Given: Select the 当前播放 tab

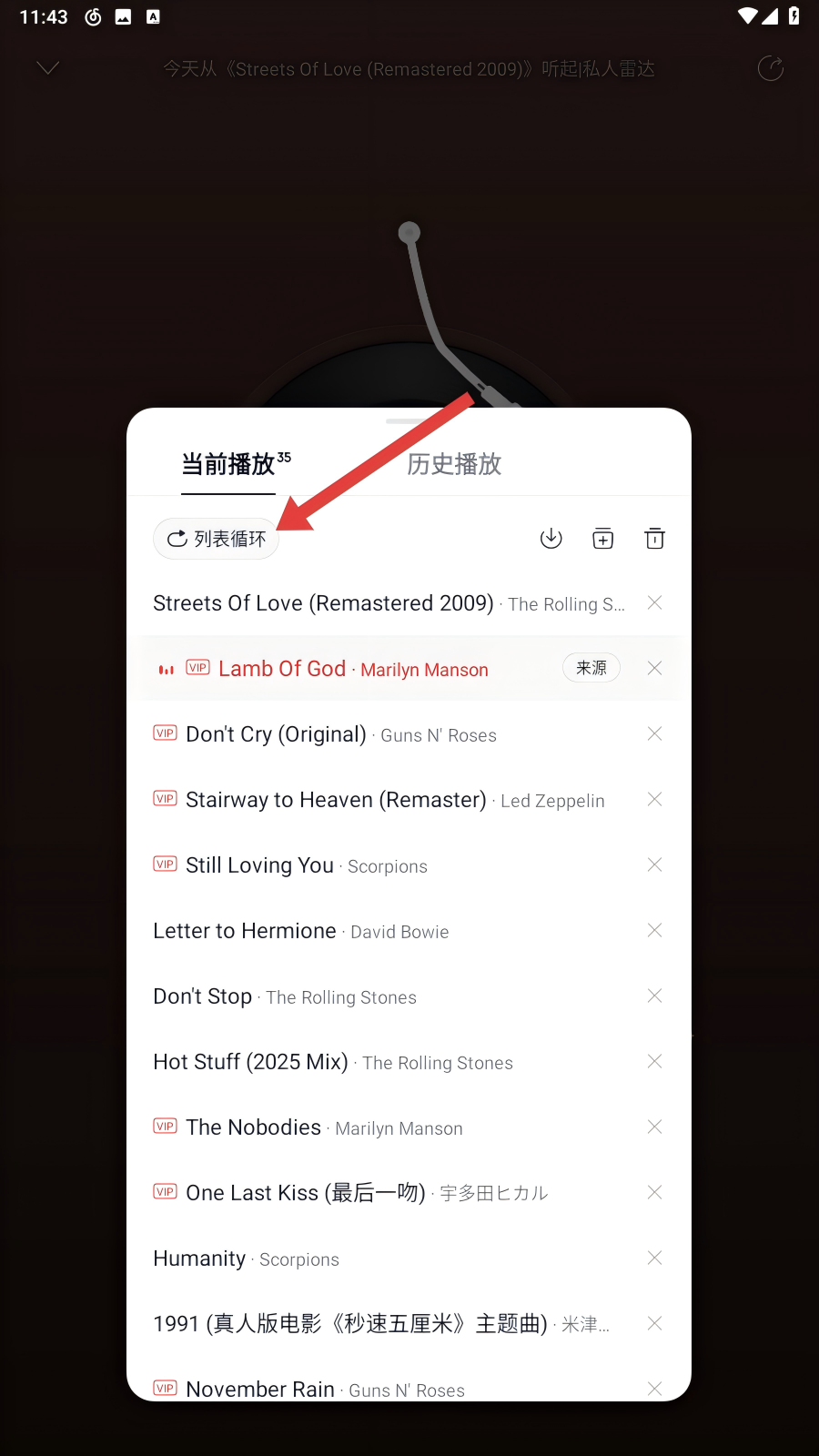Looking at the screenshot, I should coord(228,464).
